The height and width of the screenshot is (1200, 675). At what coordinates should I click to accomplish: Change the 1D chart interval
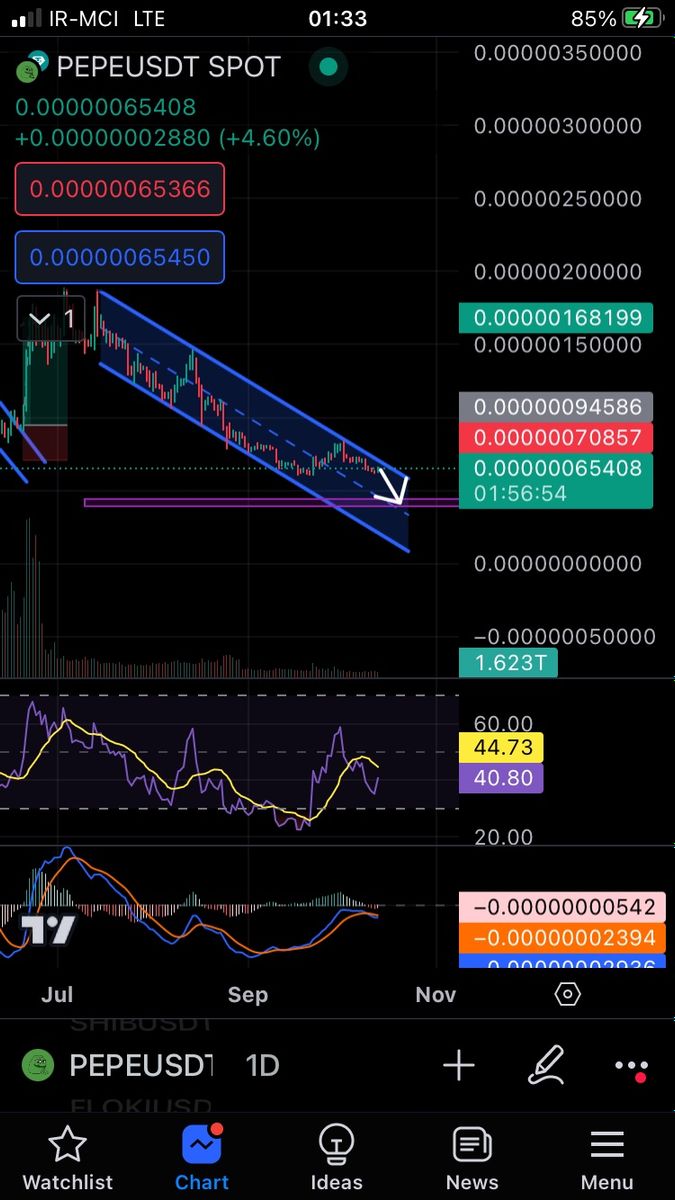[x=262, y=1066]
